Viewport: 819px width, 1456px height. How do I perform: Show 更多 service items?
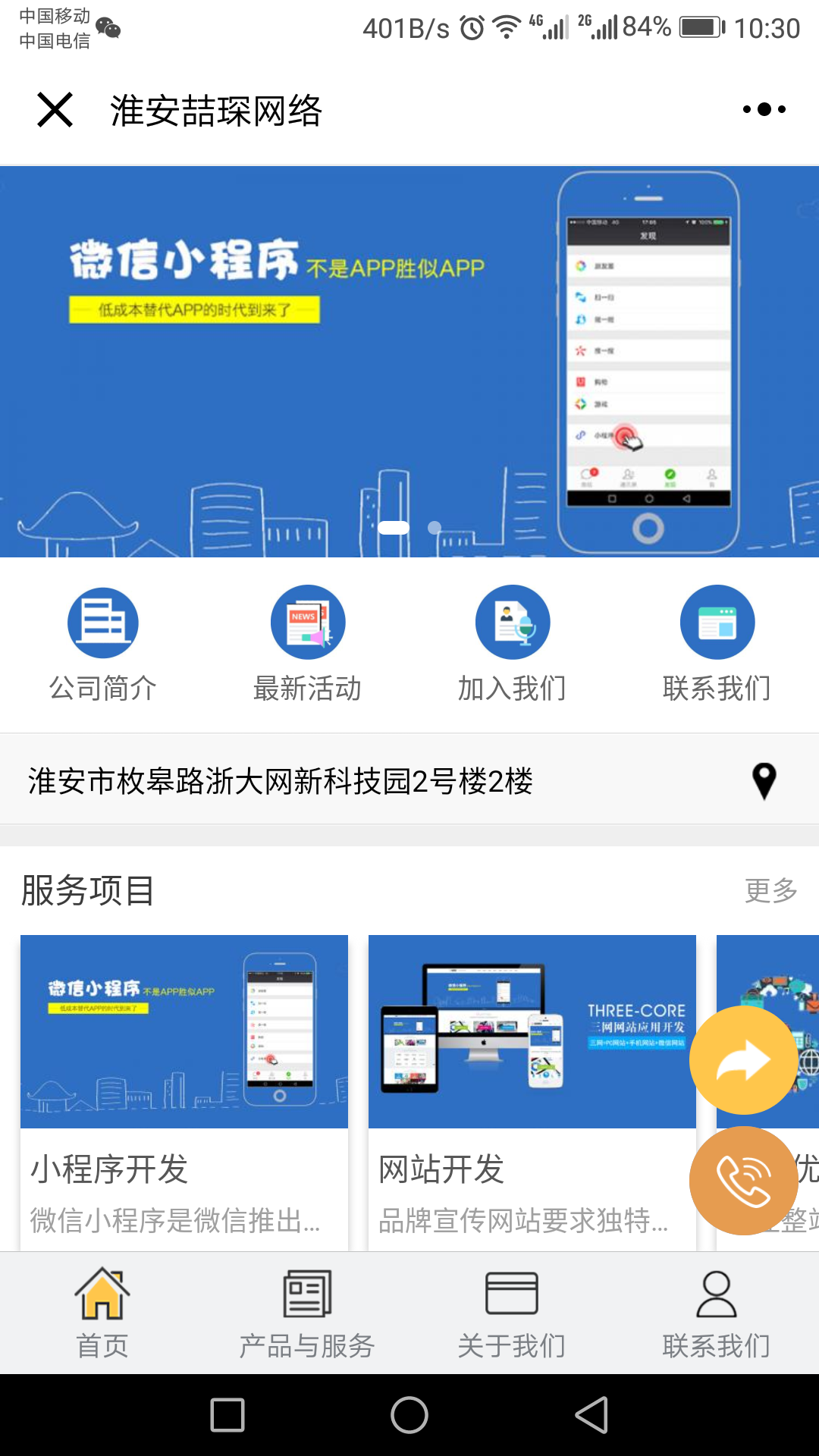(x=770, y=890)
